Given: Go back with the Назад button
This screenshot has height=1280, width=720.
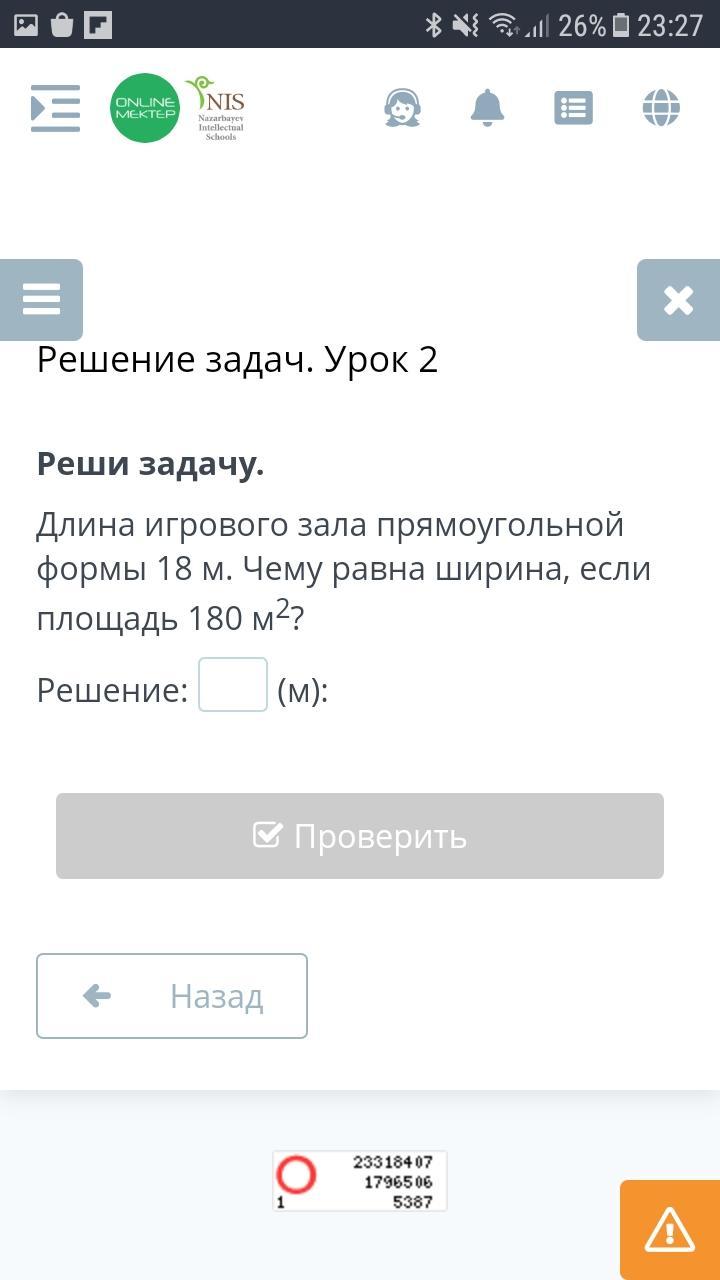Looking at the screenshot, I should click(172, 996).
